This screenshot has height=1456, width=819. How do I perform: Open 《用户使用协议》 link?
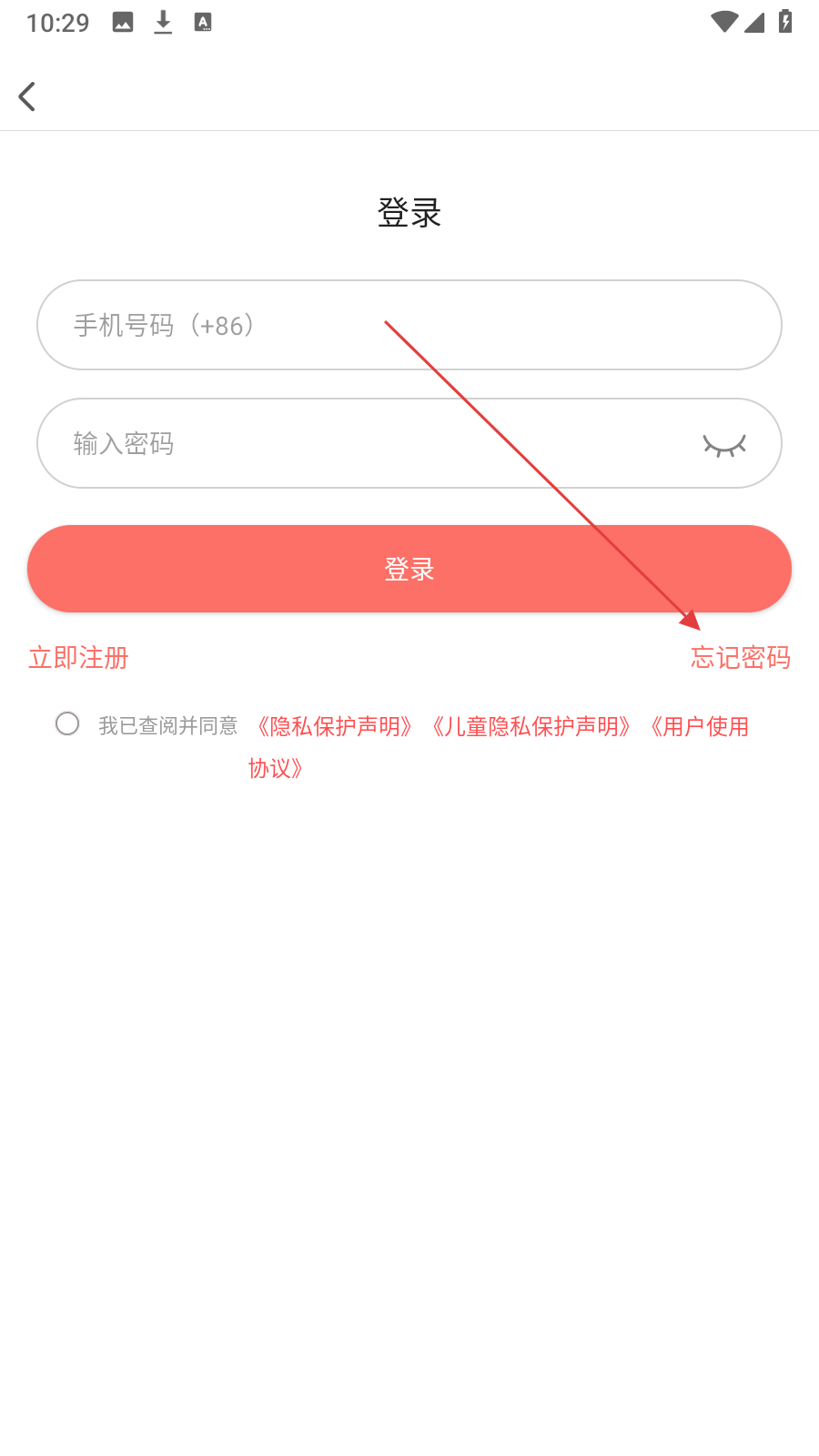tap(699, 727)
